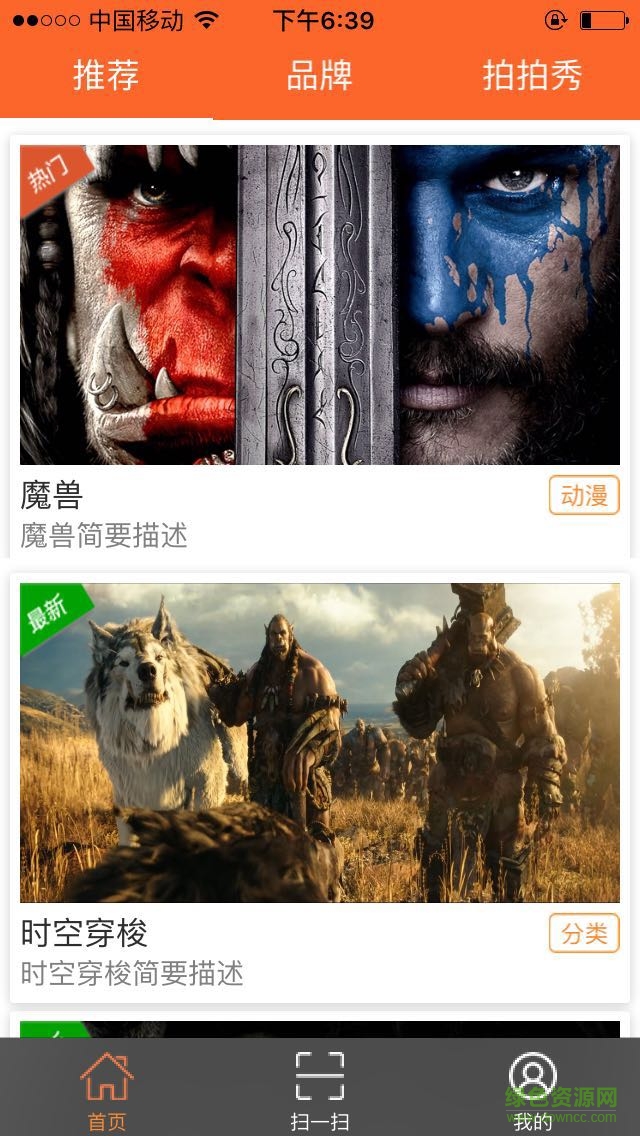
Task: Go to 首页 in the bottom bar
Action: point(106,1089)
